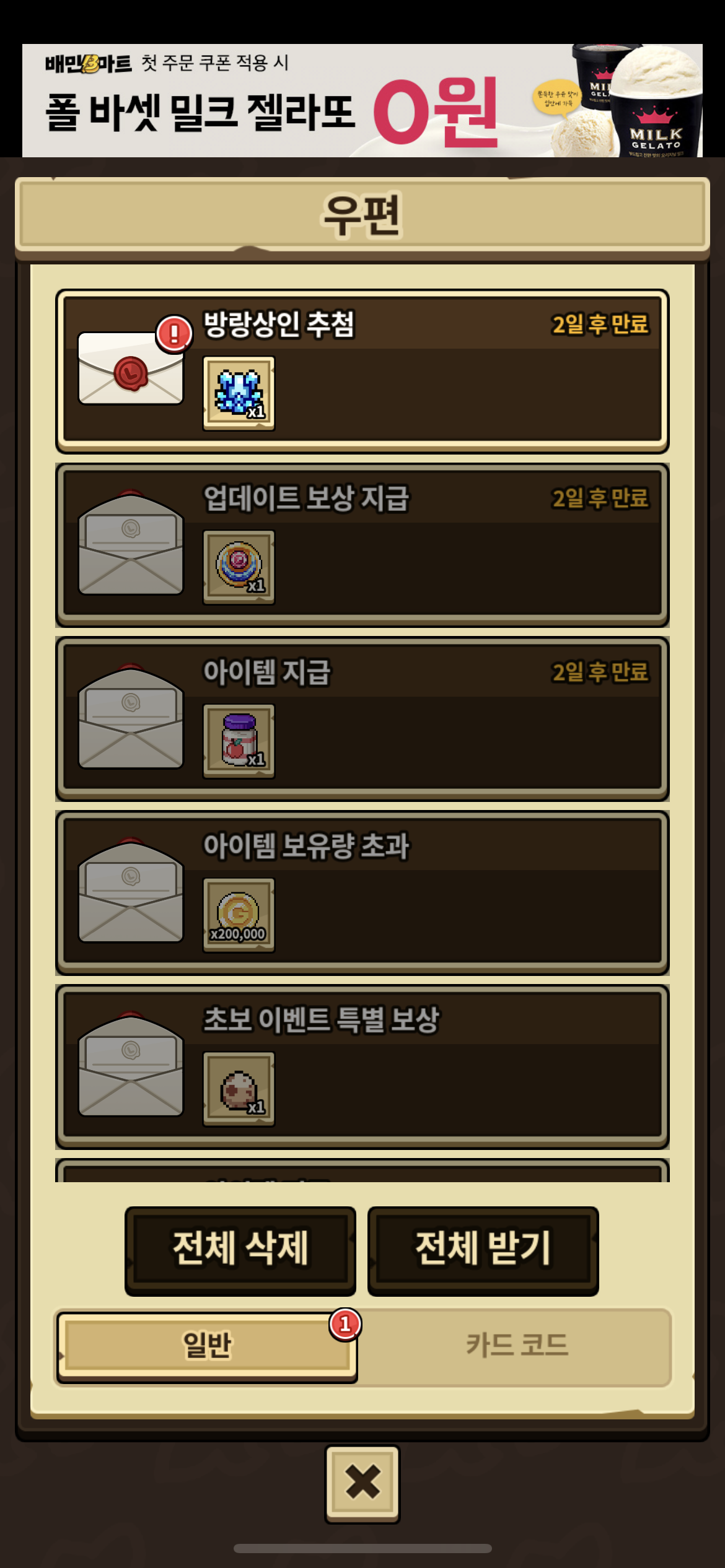
Task: Open the 아이템 지급 mail
Action: point(362,718)
